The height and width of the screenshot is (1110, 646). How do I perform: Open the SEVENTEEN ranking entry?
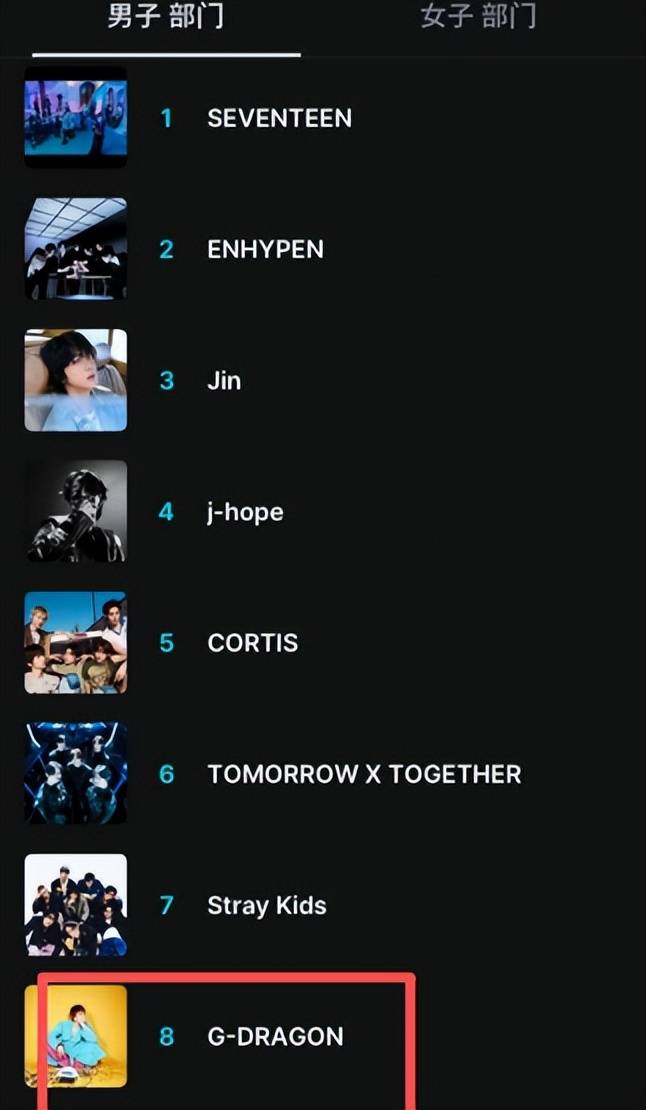pyautogui.click(x=279, y=118)
